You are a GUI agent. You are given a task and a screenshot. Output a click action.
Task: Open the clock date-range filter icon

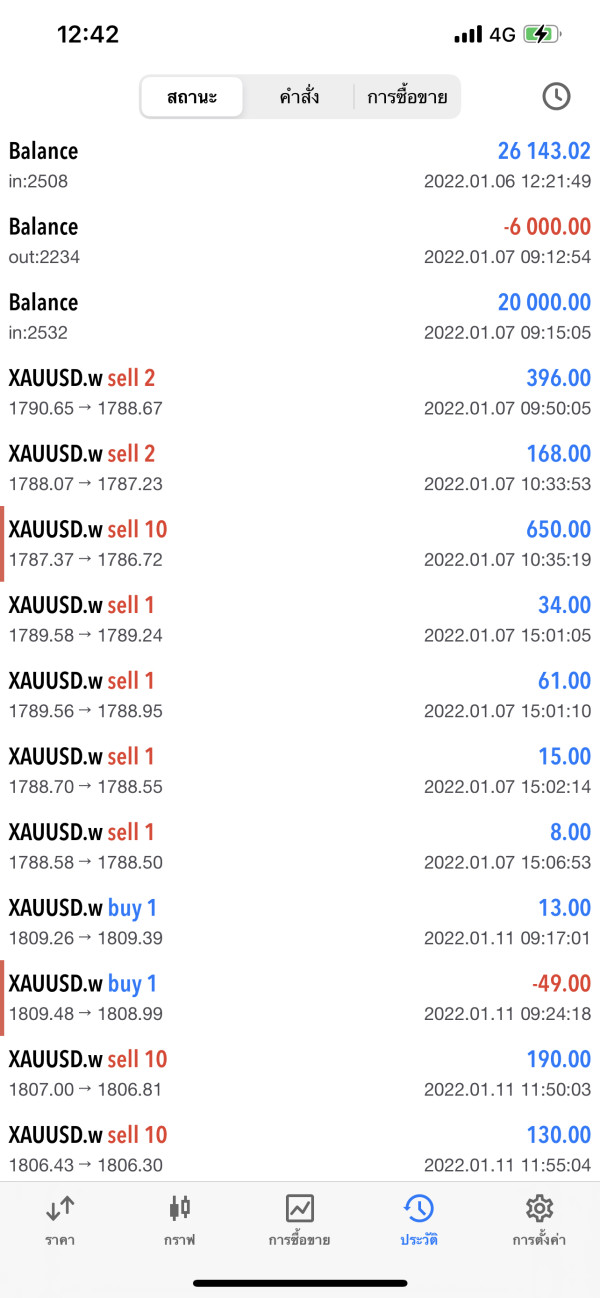point(556,97)
